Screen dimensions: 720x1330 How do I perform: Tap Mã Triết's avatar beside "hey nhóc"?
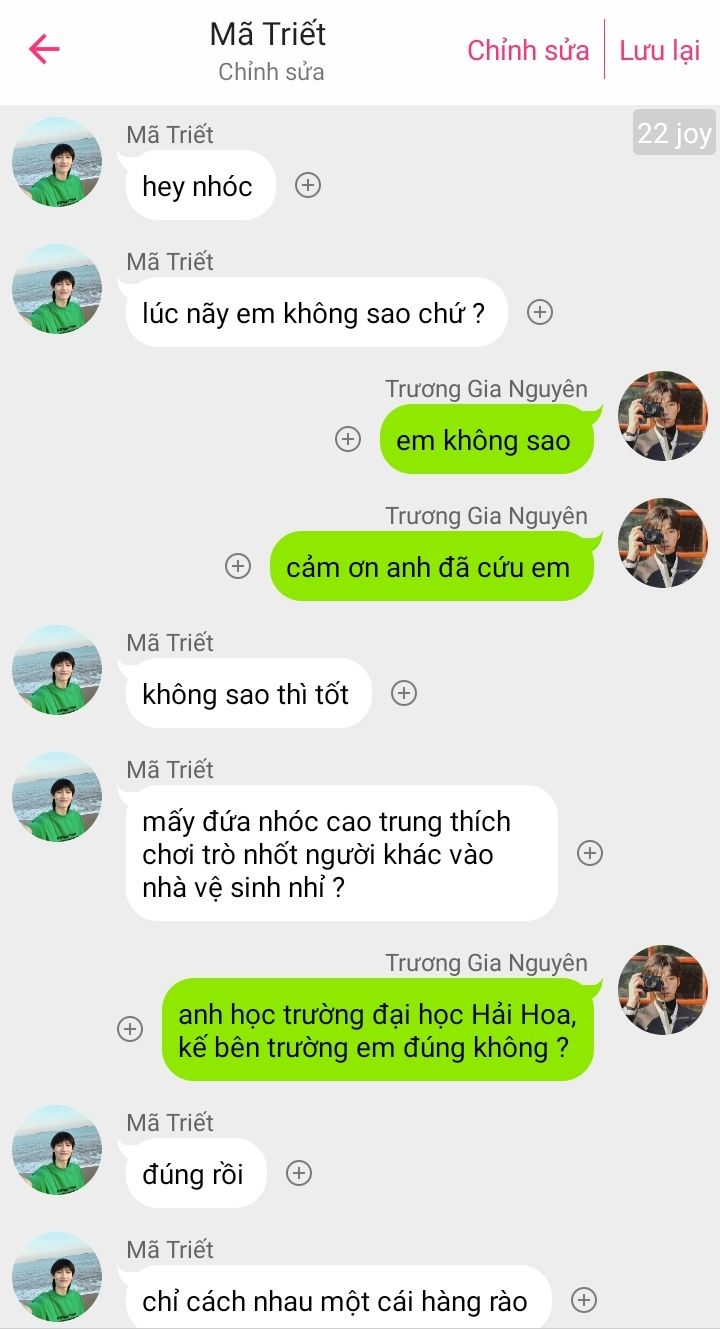57,162
